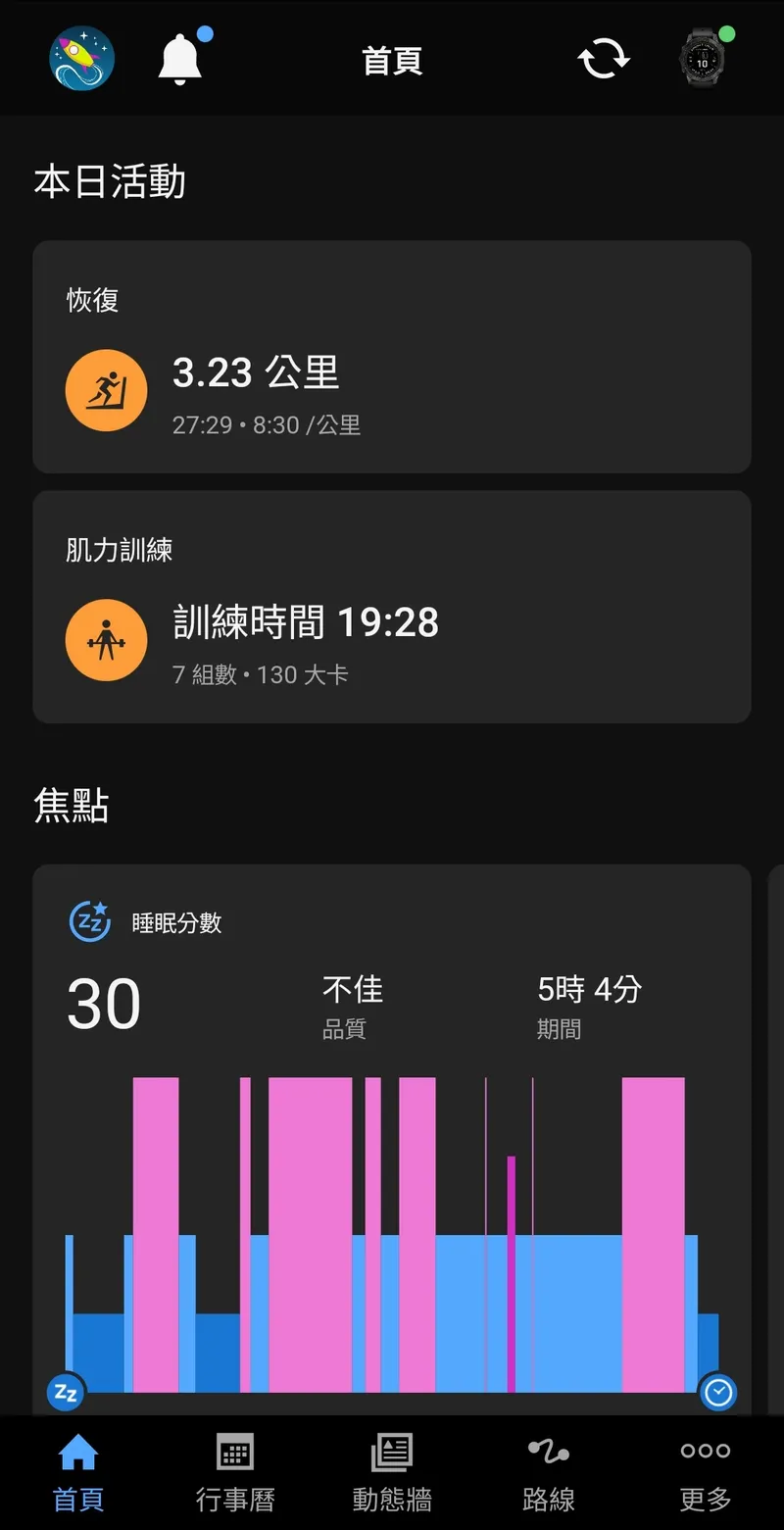Open the notifications bell
The image size is (784, 1530).
(179, 60)
